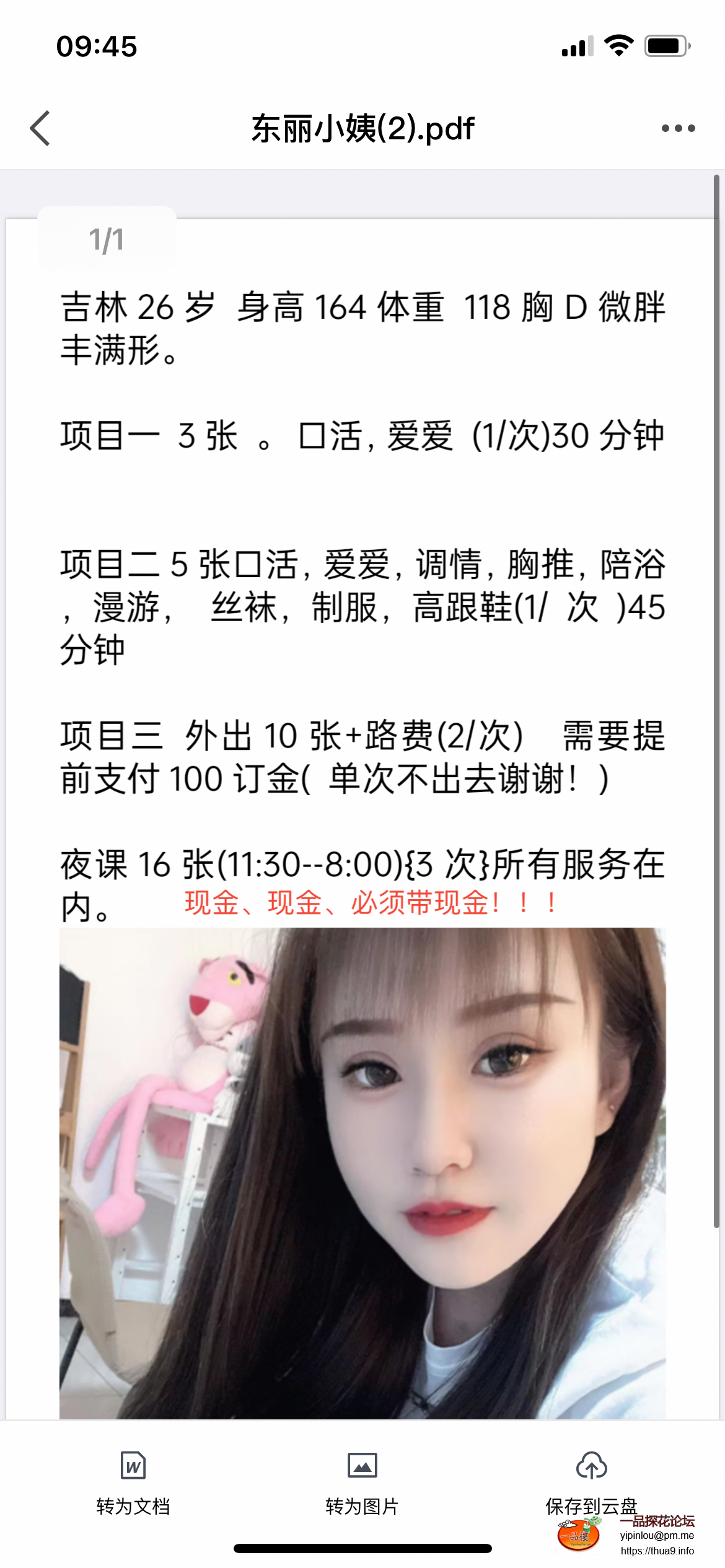The height and width of the screenshot is (1568, 725).
Task: Convert PDF to image (转为图片)
Action: coord(362,1481)
